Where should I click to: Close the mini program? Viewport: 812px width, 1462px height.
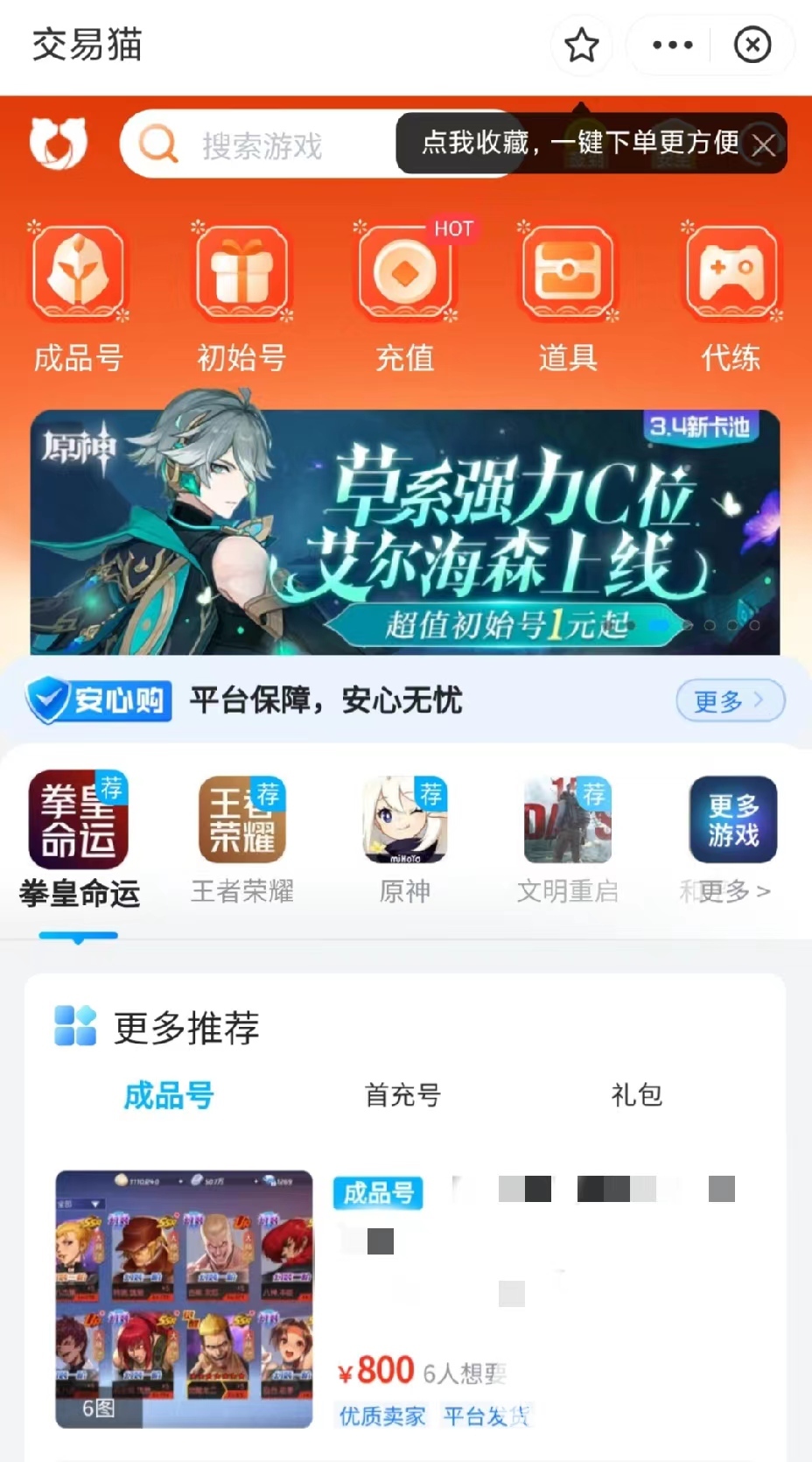[752, 45]
